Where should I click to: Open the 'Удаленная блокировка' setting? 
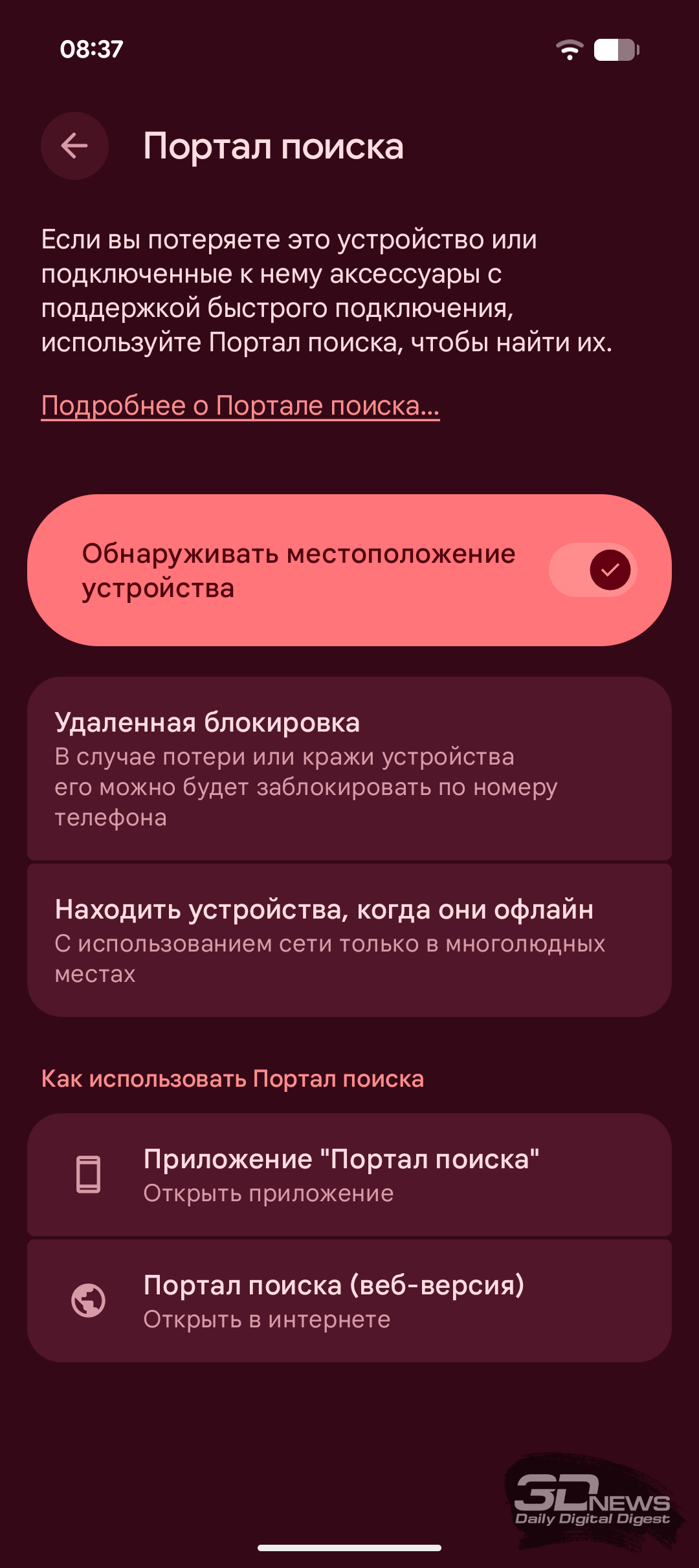pos(349,768)
